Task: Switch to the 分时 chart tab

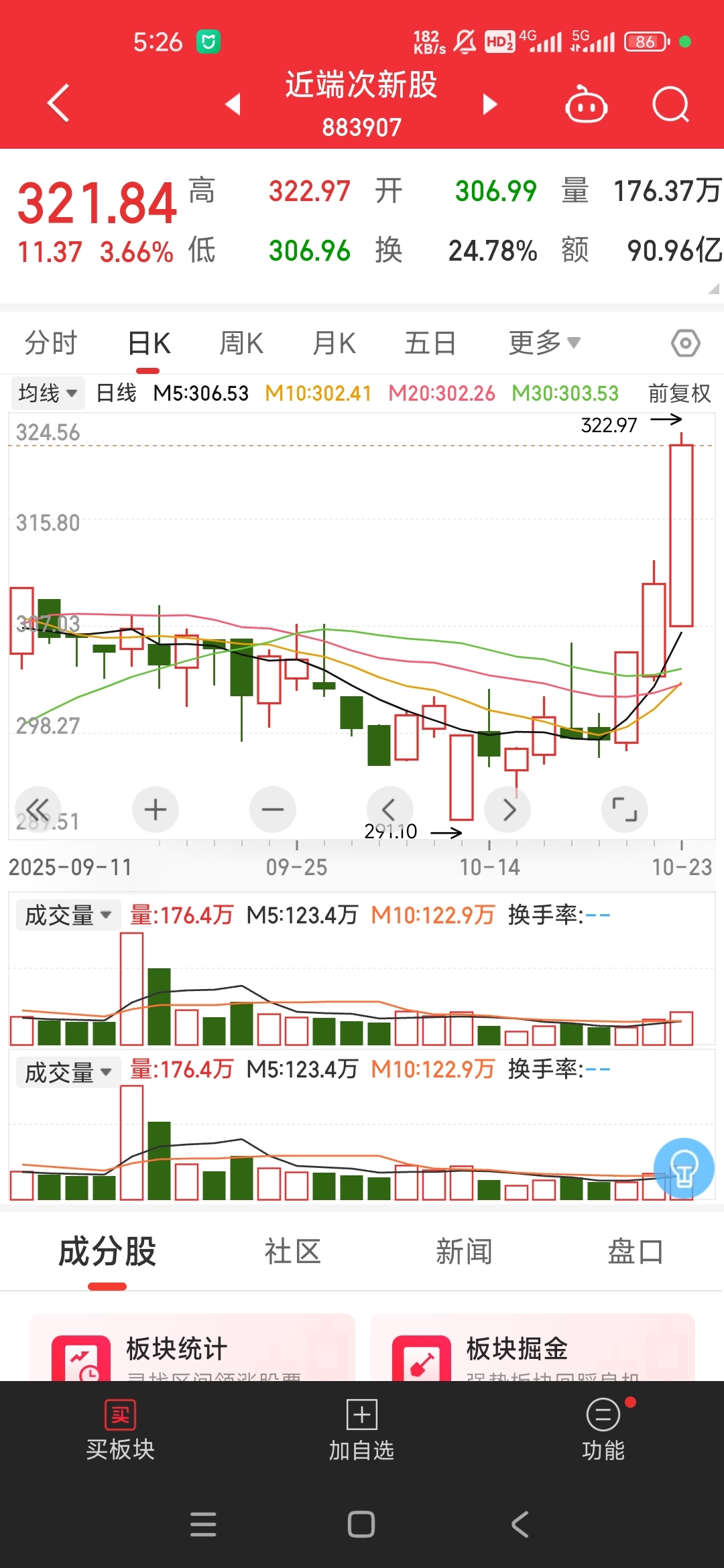Action: click(51, 343)
